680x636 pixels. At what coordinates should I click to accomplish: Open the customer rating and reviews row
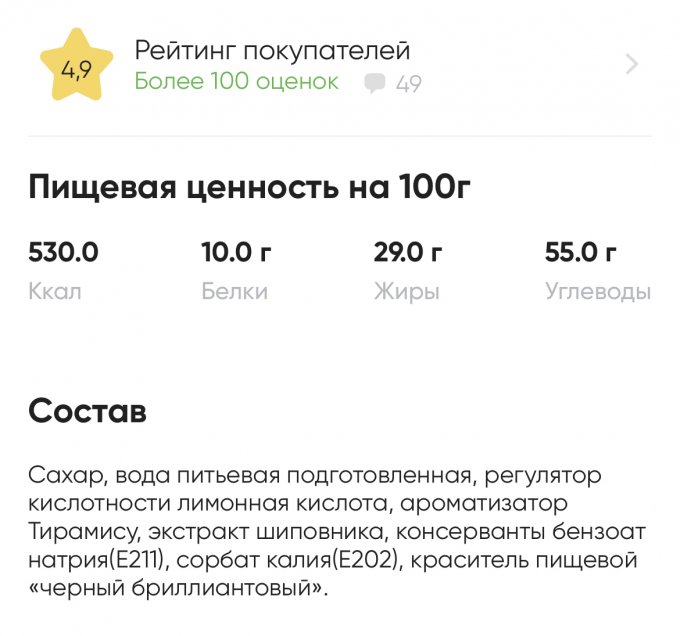(340, 65)
